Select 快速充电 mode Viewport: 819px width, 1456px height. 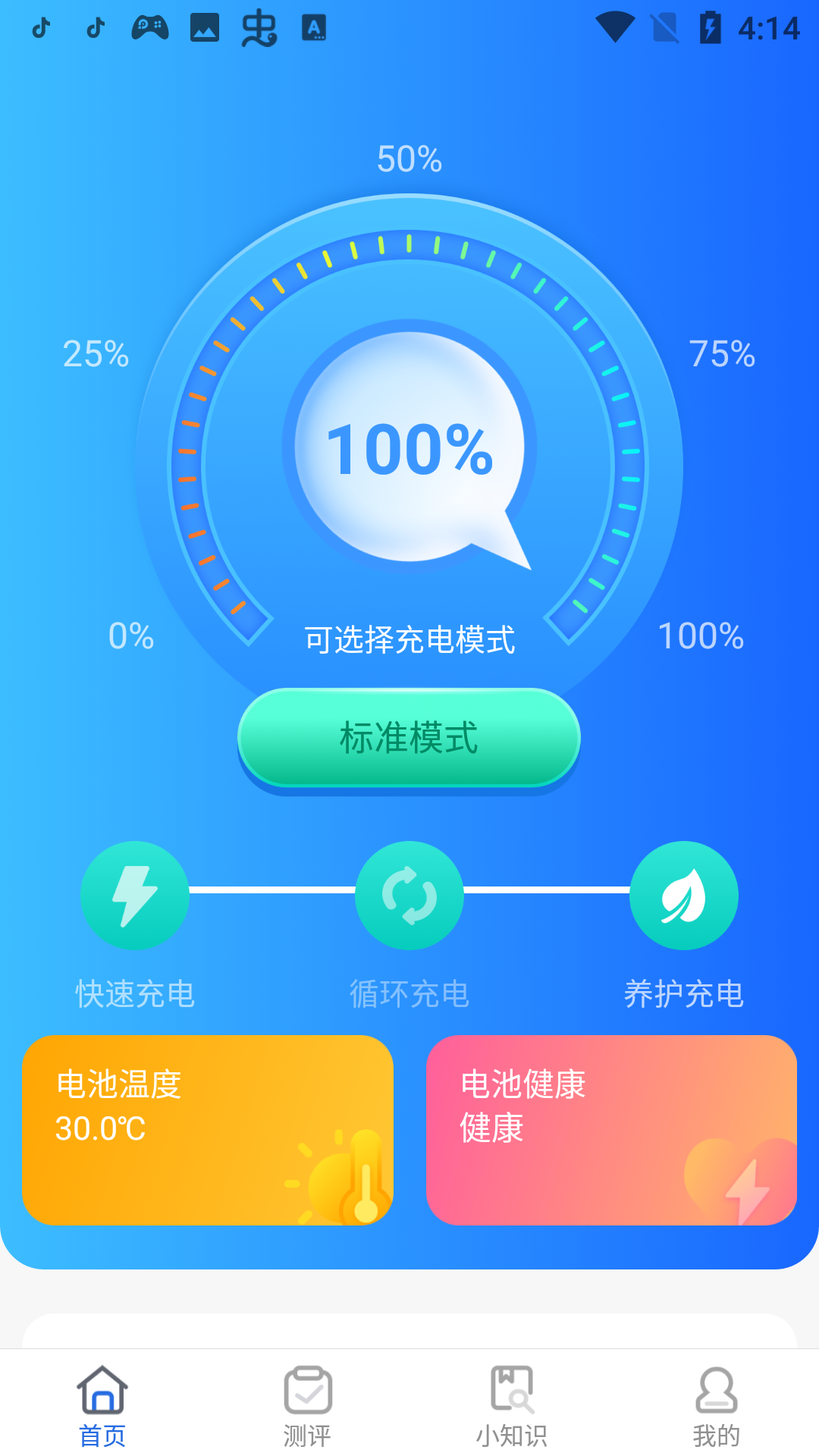(x=135, y=896)
